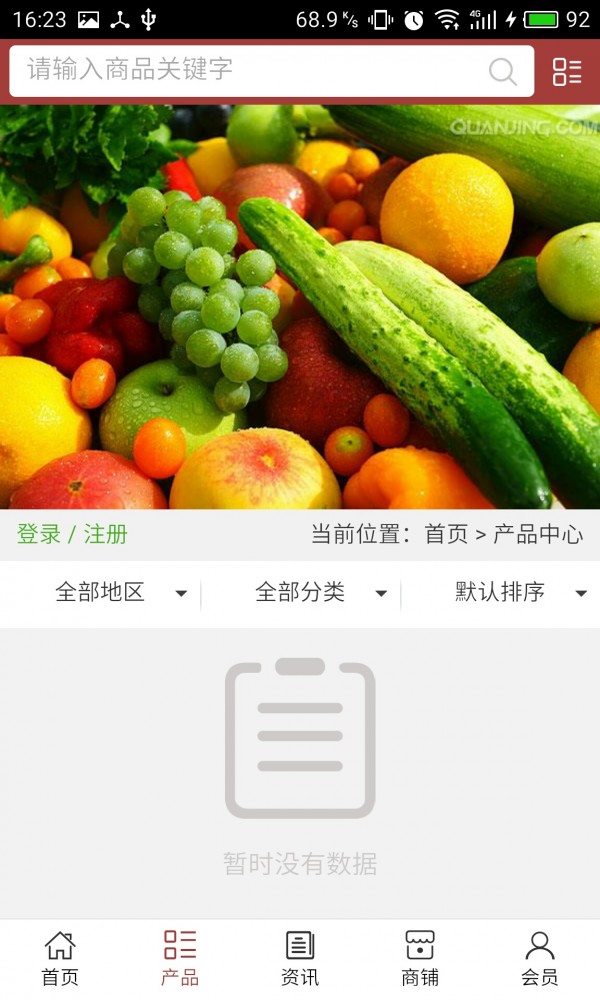Go to the 会员 member tab
The height and width of the screenshot is (1000, 600).
(540, 958)
